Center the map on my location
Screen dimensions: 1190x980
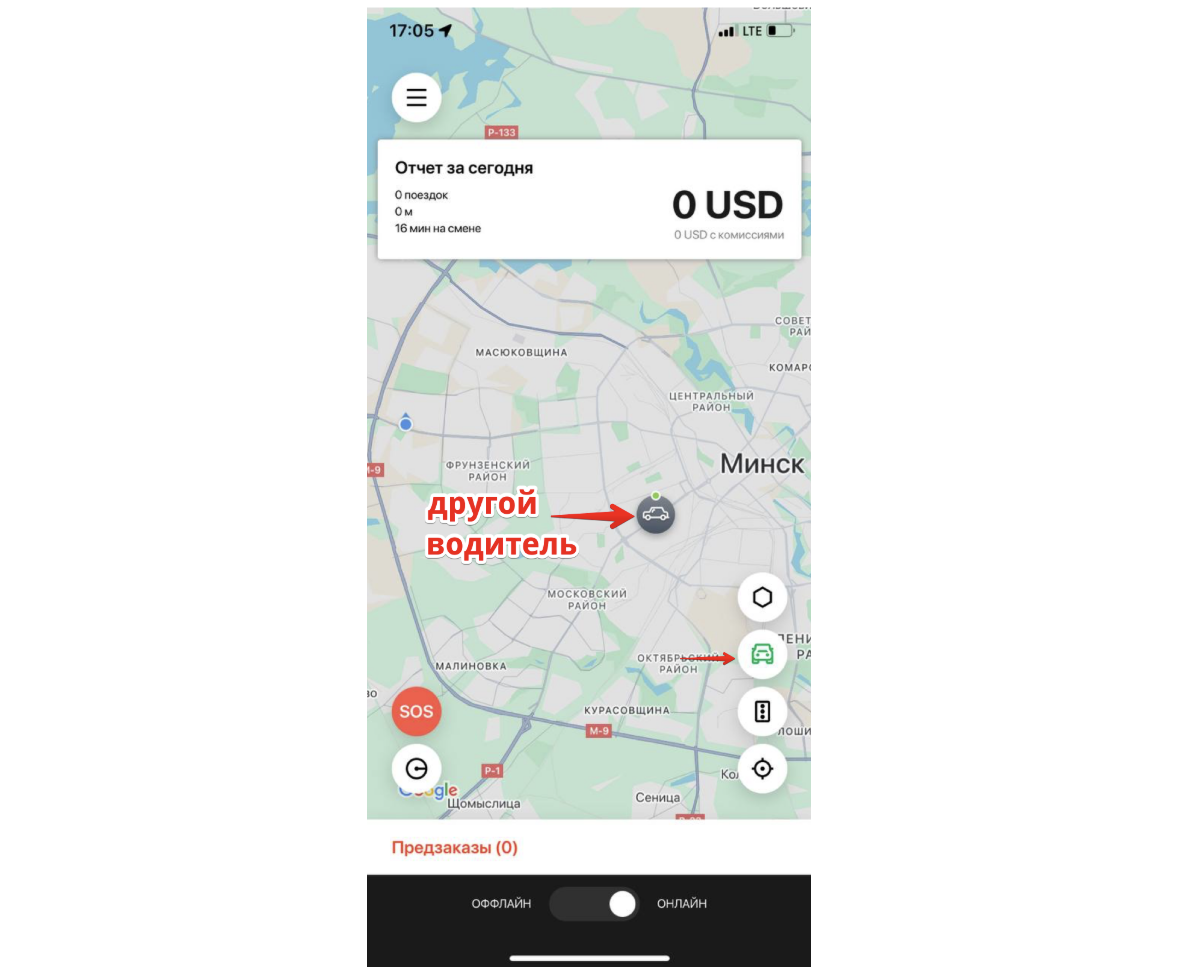pyautogui.click(x=762, y=768)
